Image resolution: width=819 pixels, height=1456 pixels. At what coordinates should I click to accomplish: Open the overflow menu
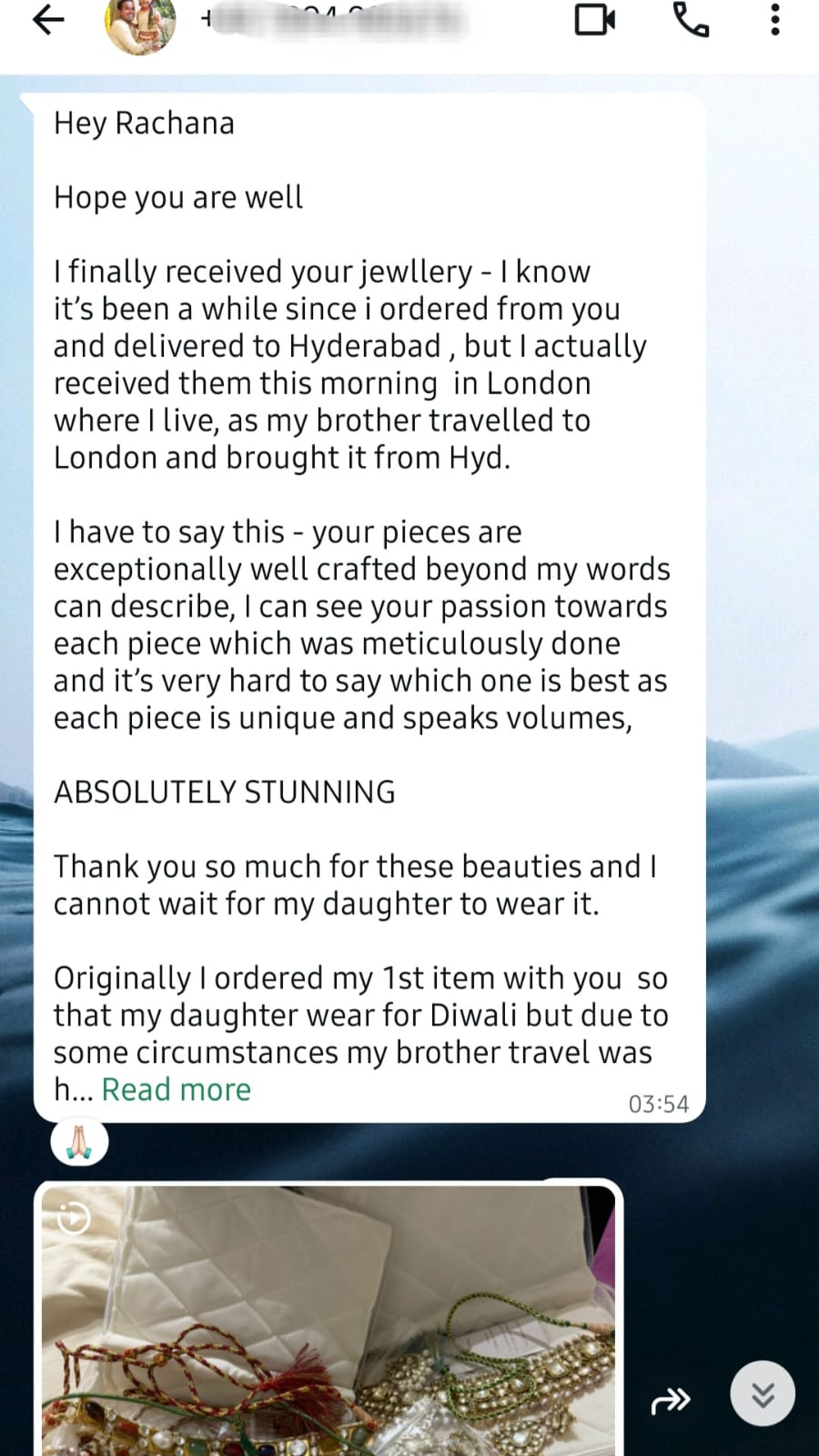[x=774, y=19]
